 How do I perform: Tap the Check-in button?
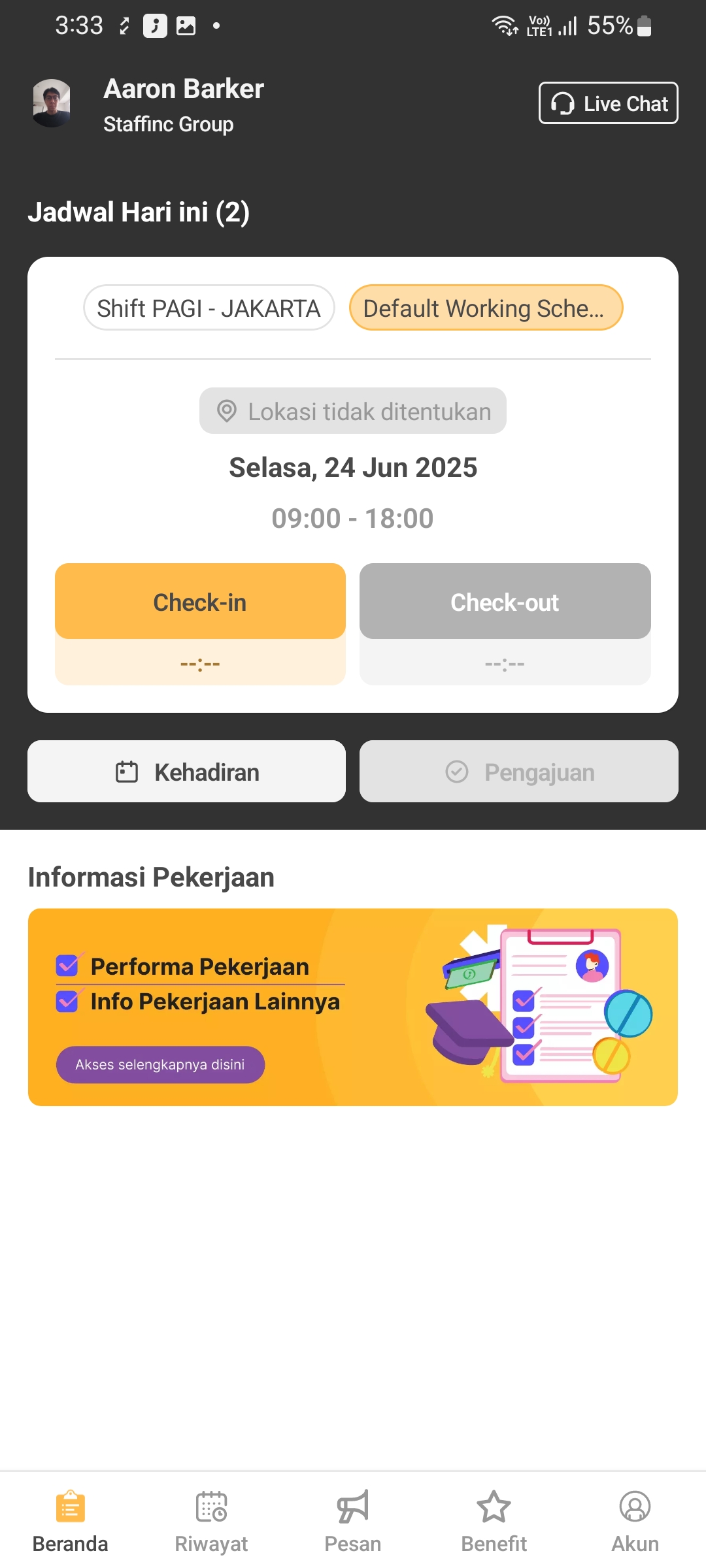(200, 602)
